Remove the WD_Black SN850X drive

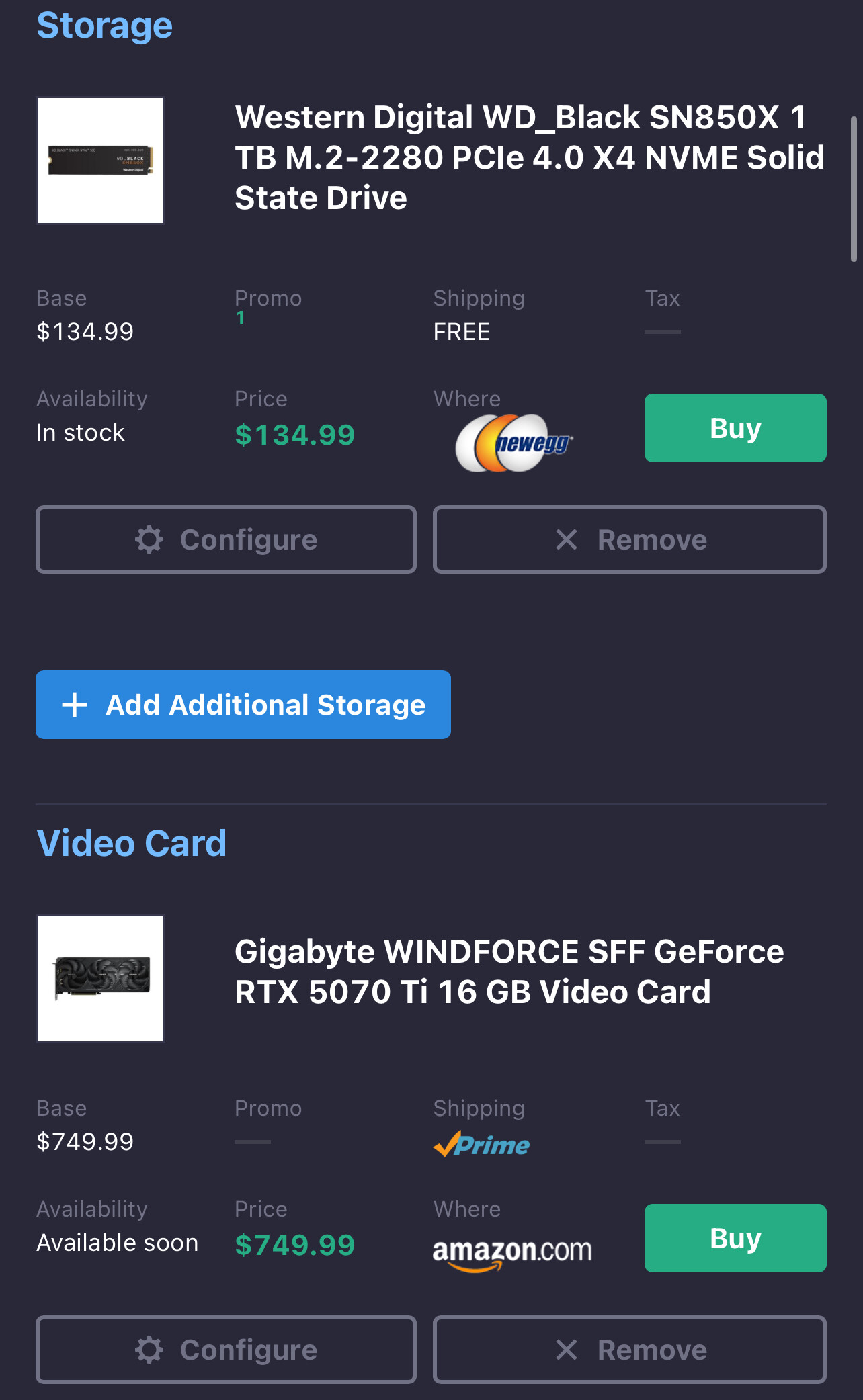pyautogui.click(x=629, y=539)
